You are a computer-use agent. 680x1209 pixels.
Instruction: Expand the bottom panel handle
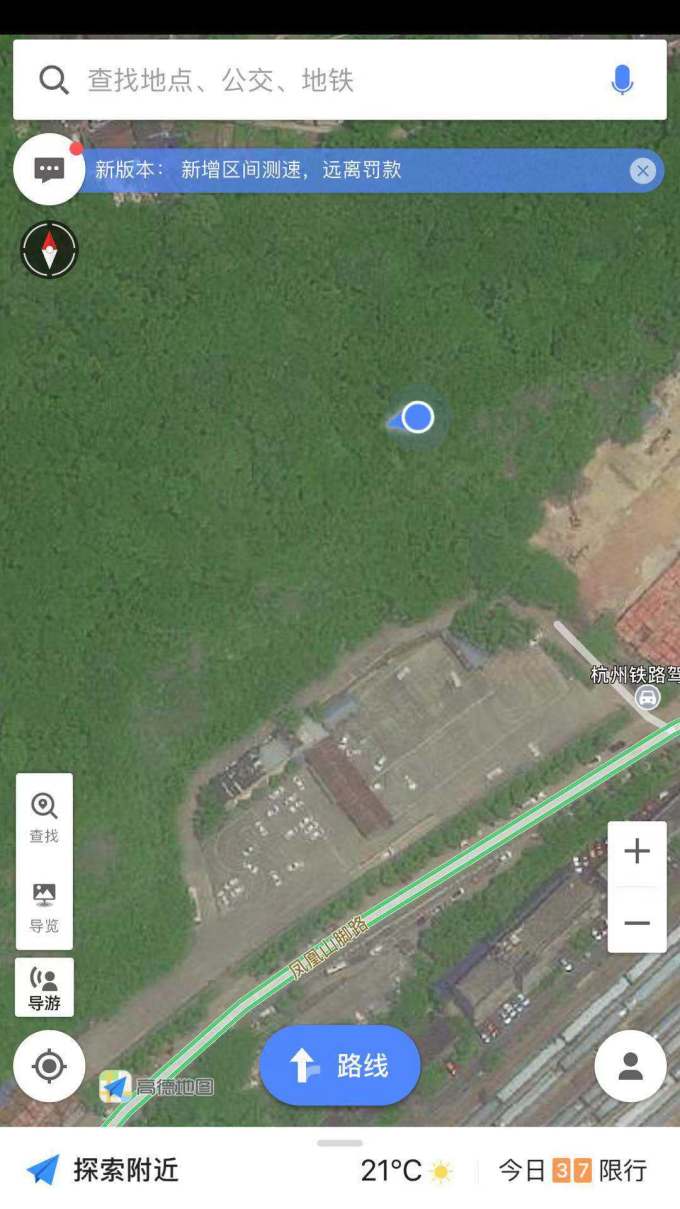coord(340,1142)
